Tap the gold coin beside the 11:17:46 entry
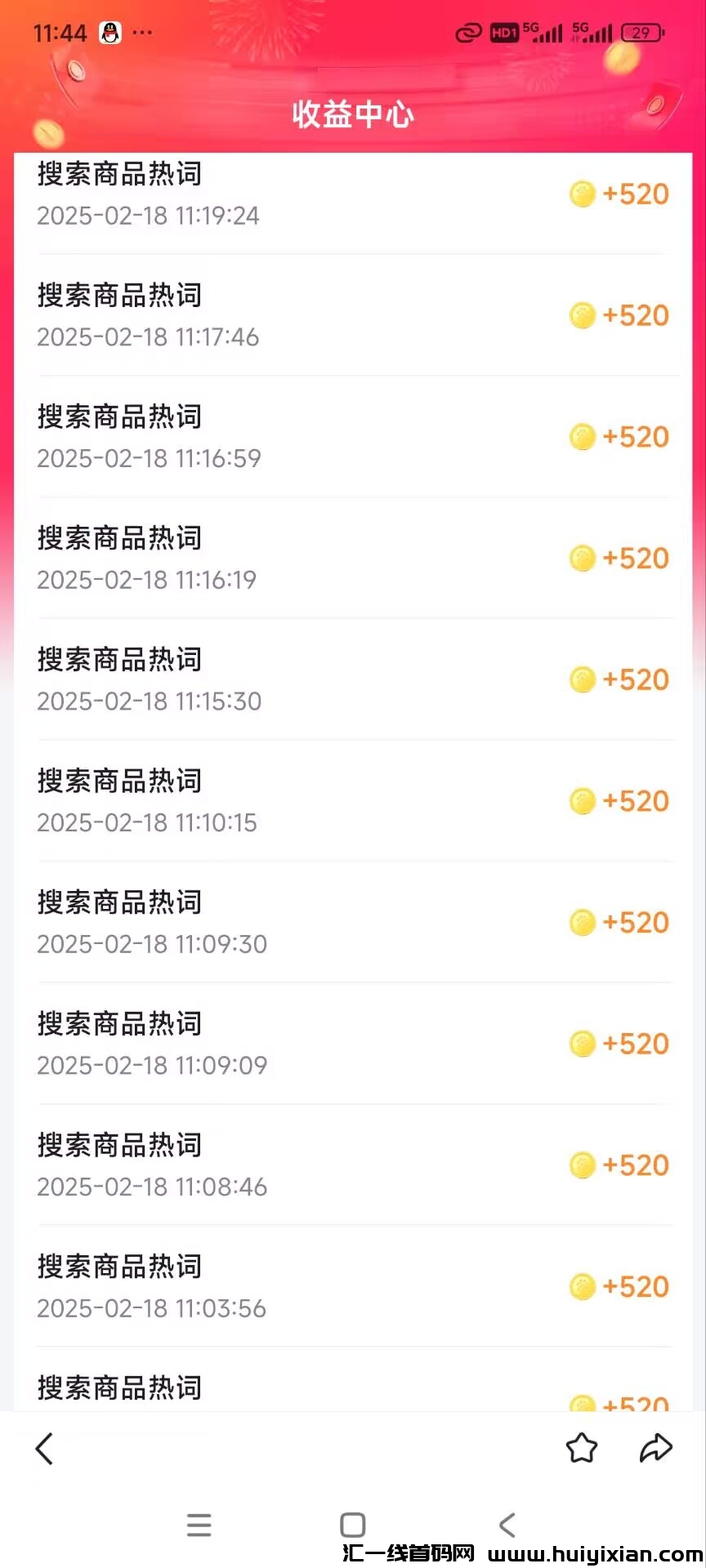 coord(583,316)
